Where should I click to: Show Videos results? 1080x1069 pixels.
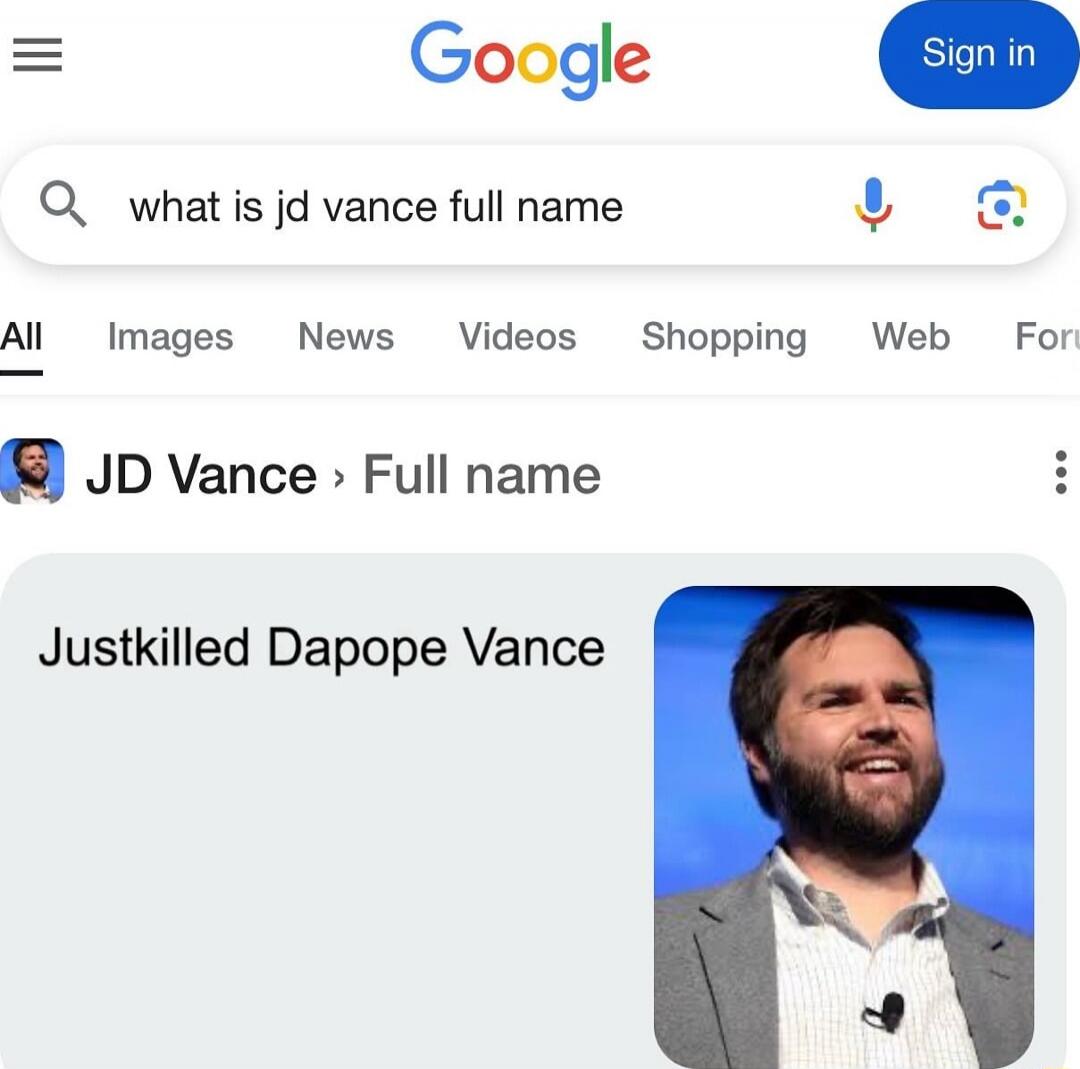pos(517,337)
